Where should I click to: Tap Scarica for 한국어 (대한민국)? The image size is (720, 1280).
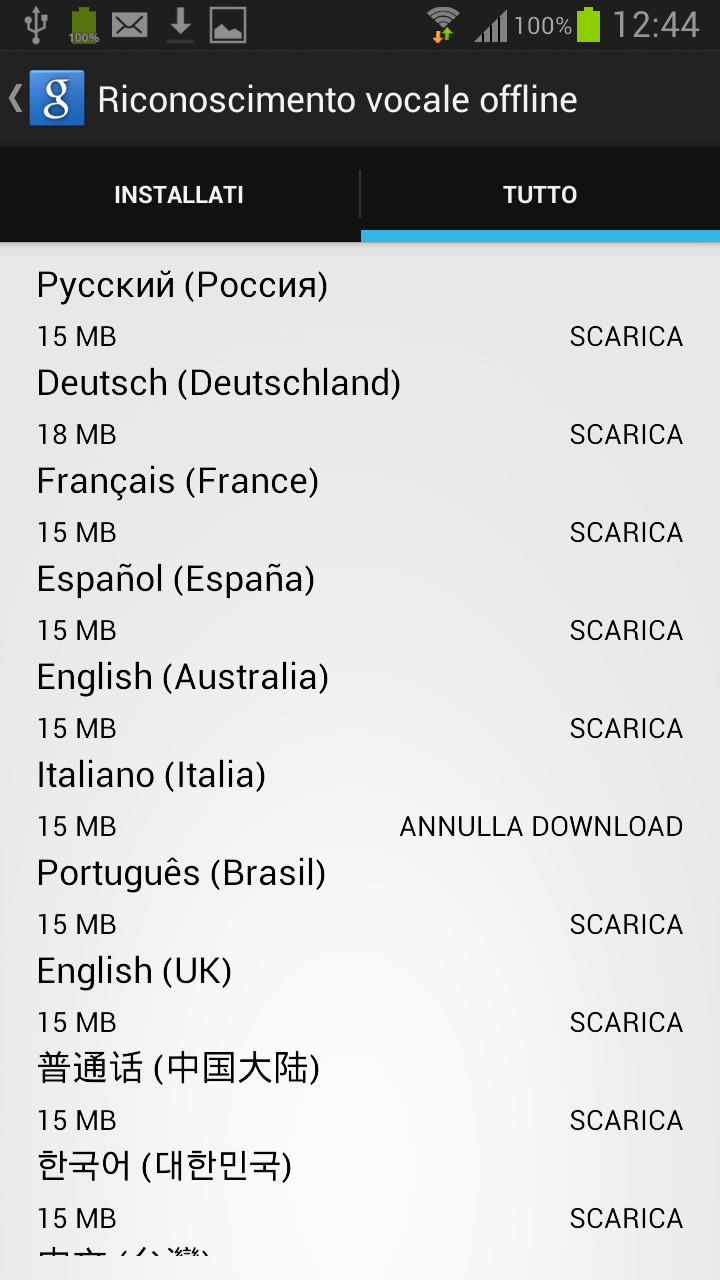(626, 1219)
